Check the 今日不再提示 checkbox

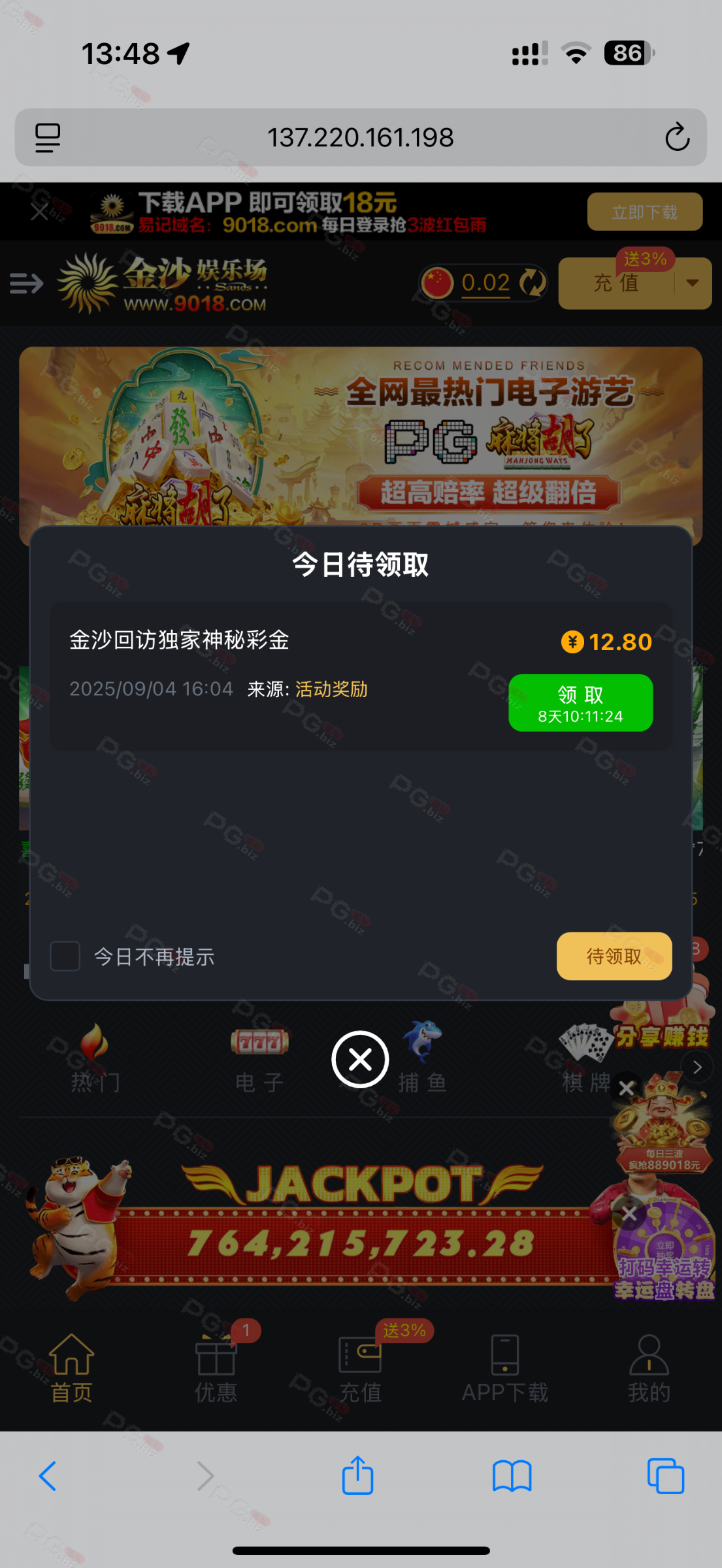point(65,956)
